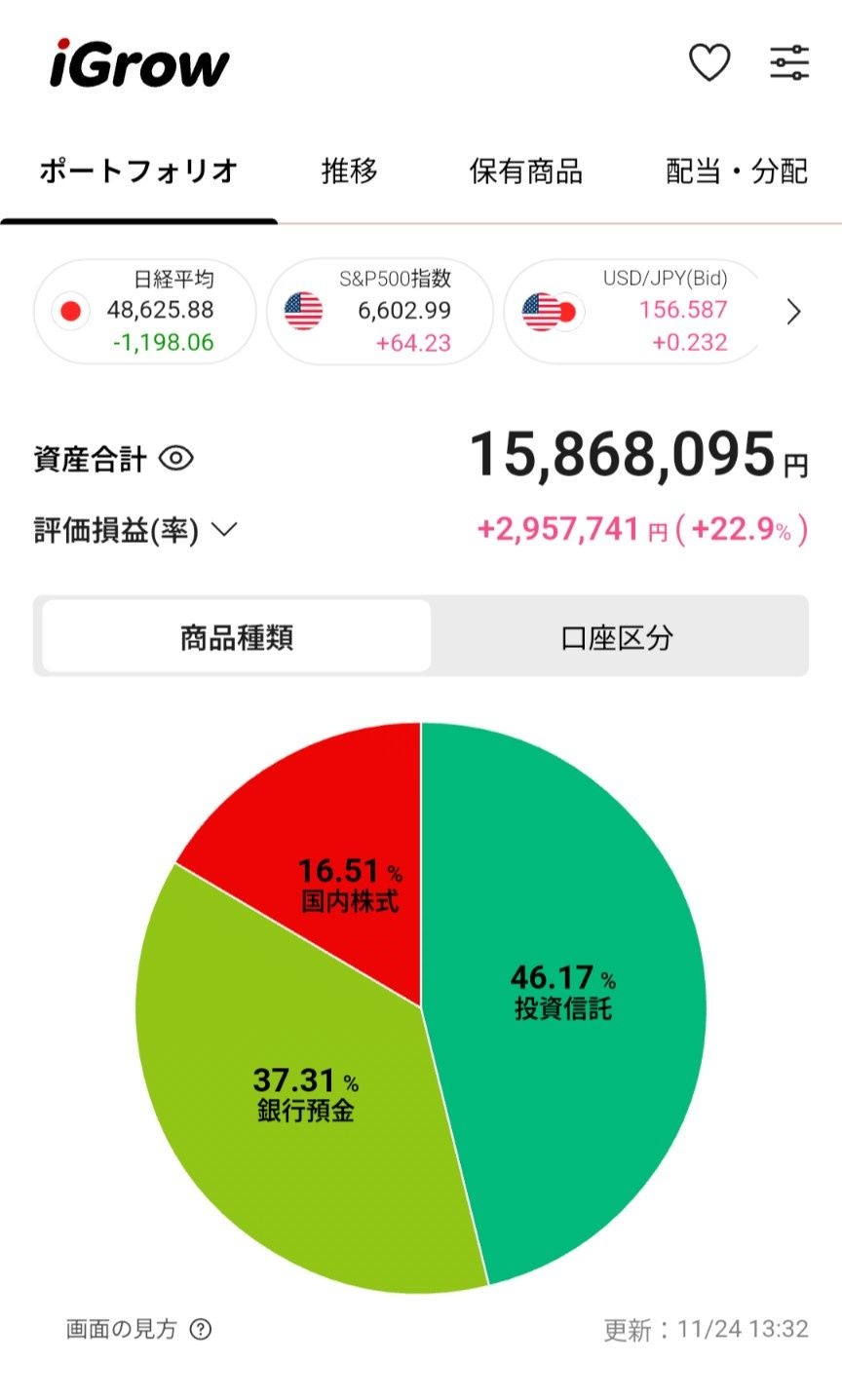Switch to the 口座区分 segment
Screen dimensions: 842x1400
coord(617,637)
